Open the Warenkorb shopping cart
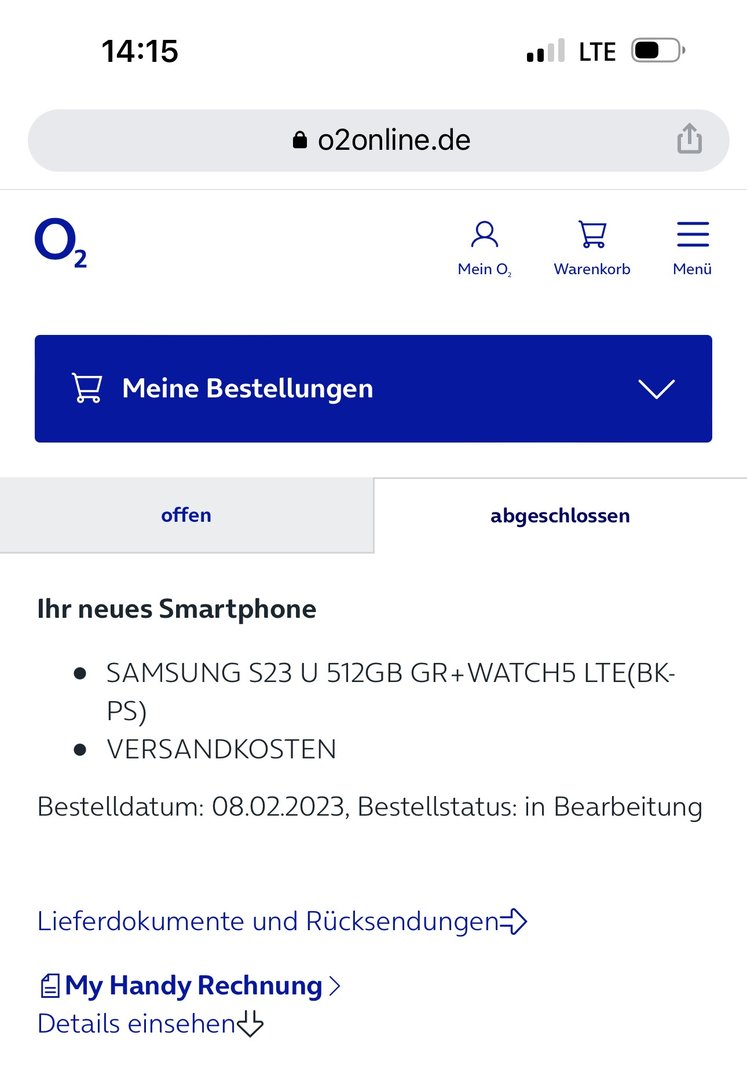The height and width of the screenshot is (1080, 747). pos(592,249)
